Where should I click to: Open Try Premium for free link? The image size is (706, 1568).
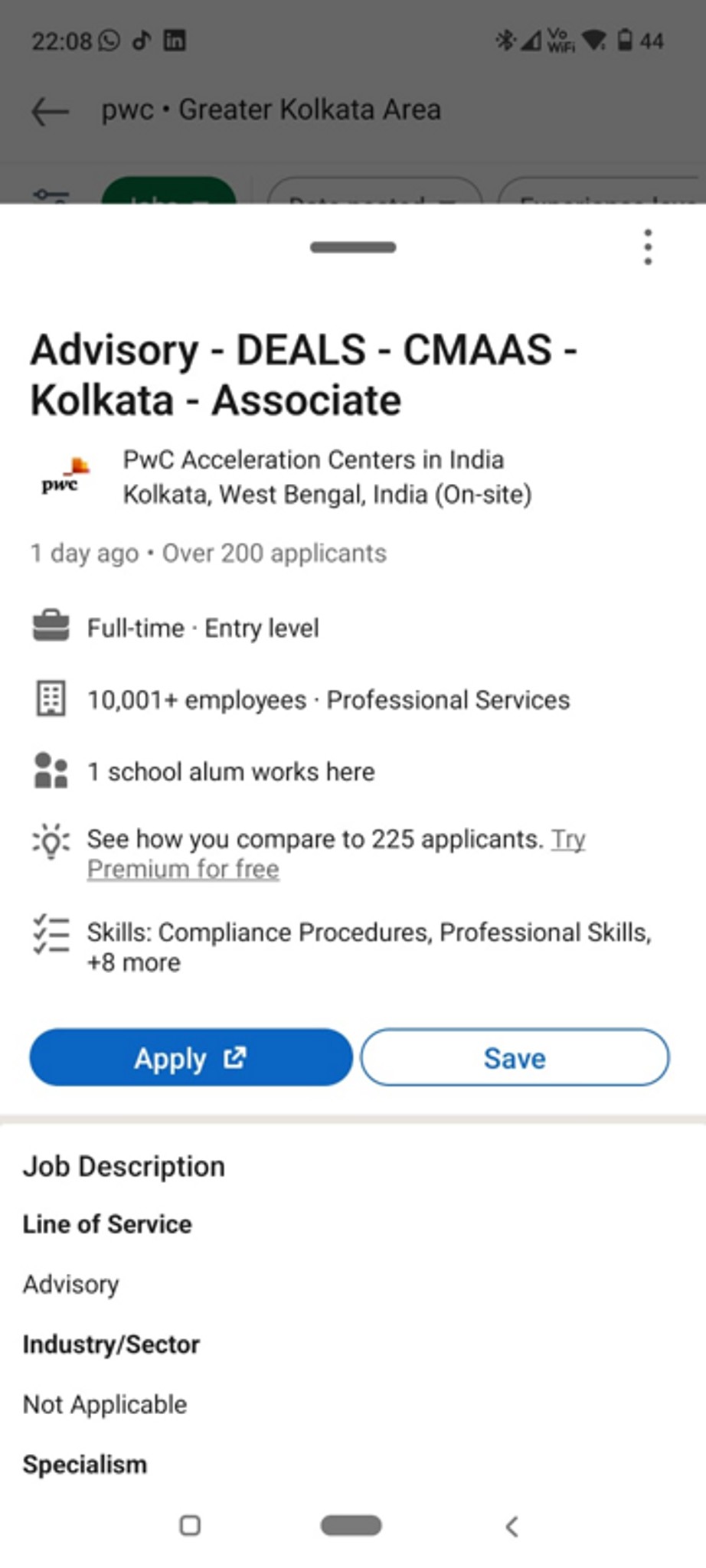[336, 854]
